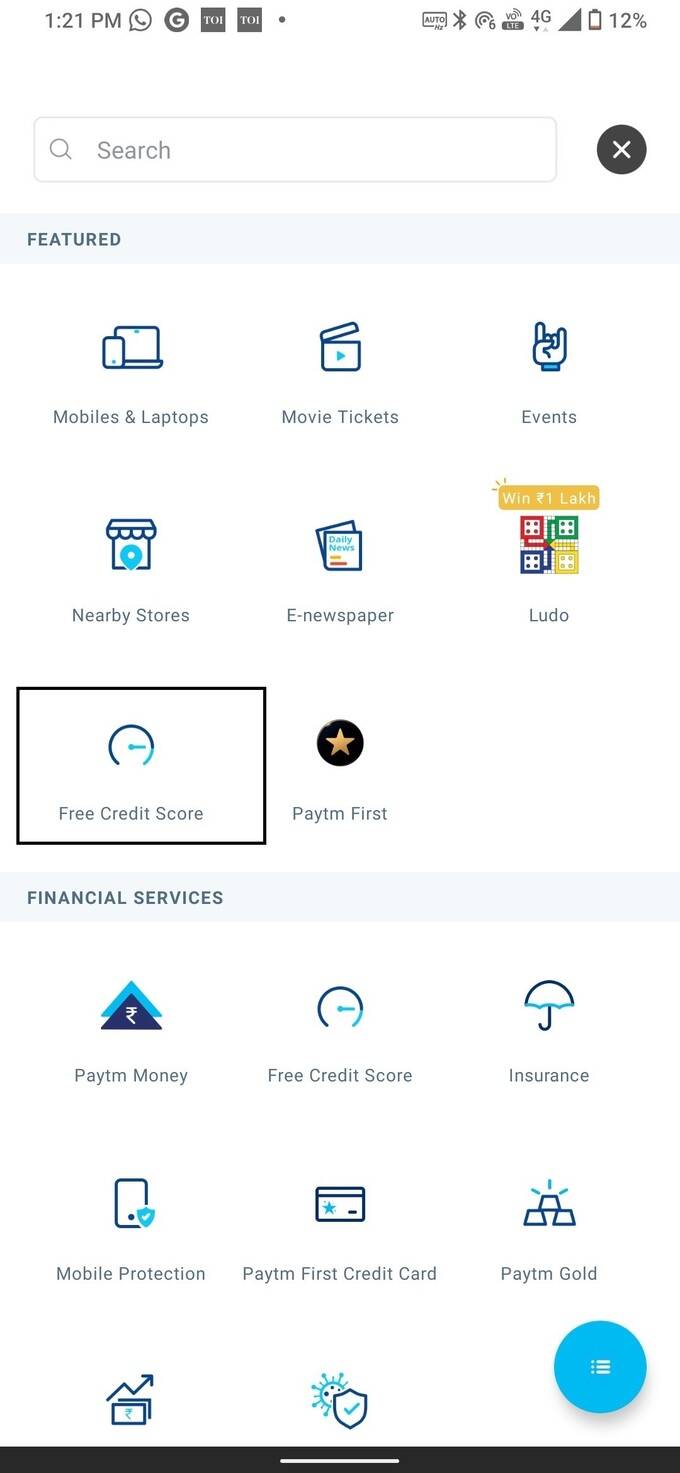
Task: Tap the Search field
Action: (x=295, y=150)
